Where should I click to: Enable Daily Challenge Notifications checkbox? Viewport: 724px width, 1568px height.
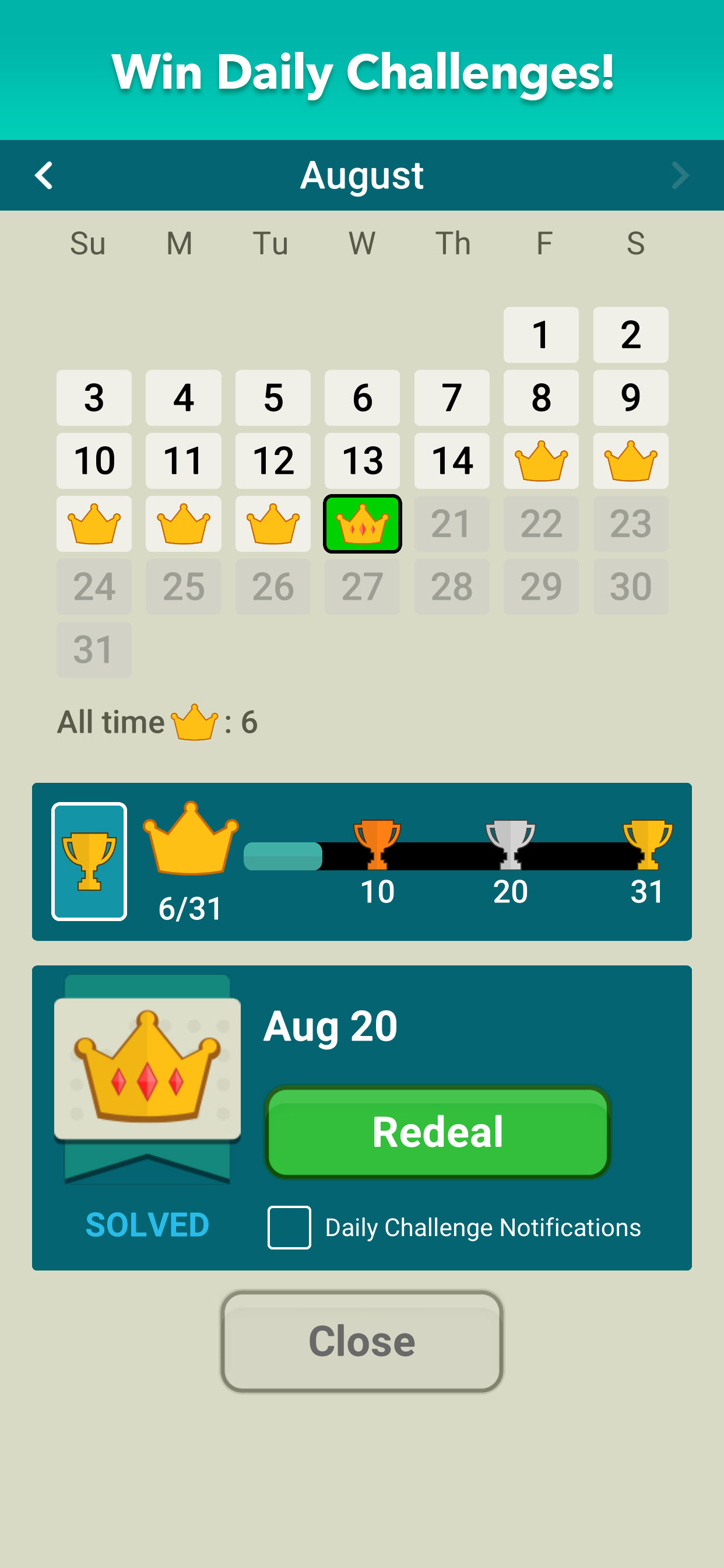(x=289, y=1227)
